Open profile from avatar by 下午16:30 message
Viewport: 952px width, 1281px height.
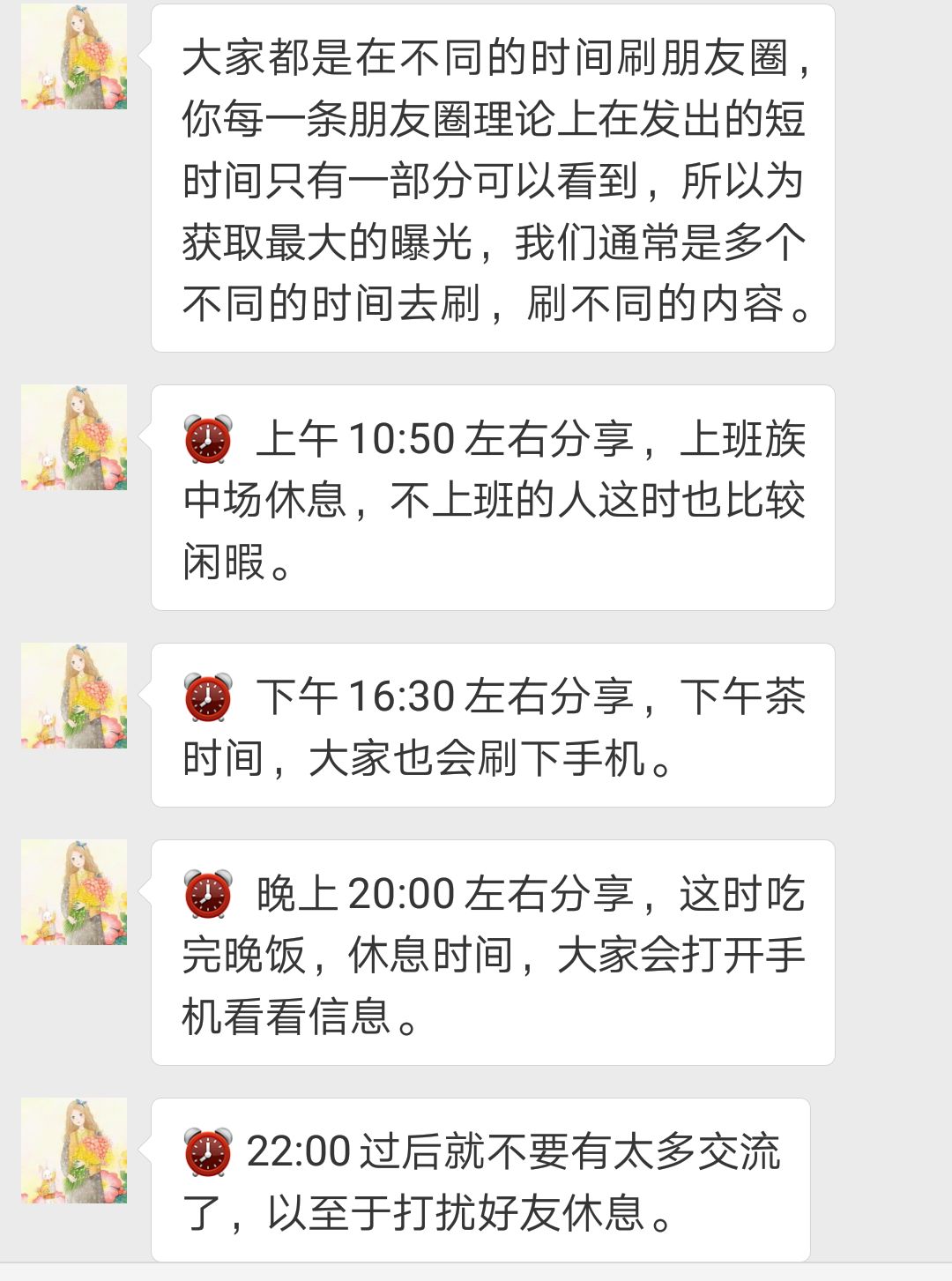[x=74, y=696]
